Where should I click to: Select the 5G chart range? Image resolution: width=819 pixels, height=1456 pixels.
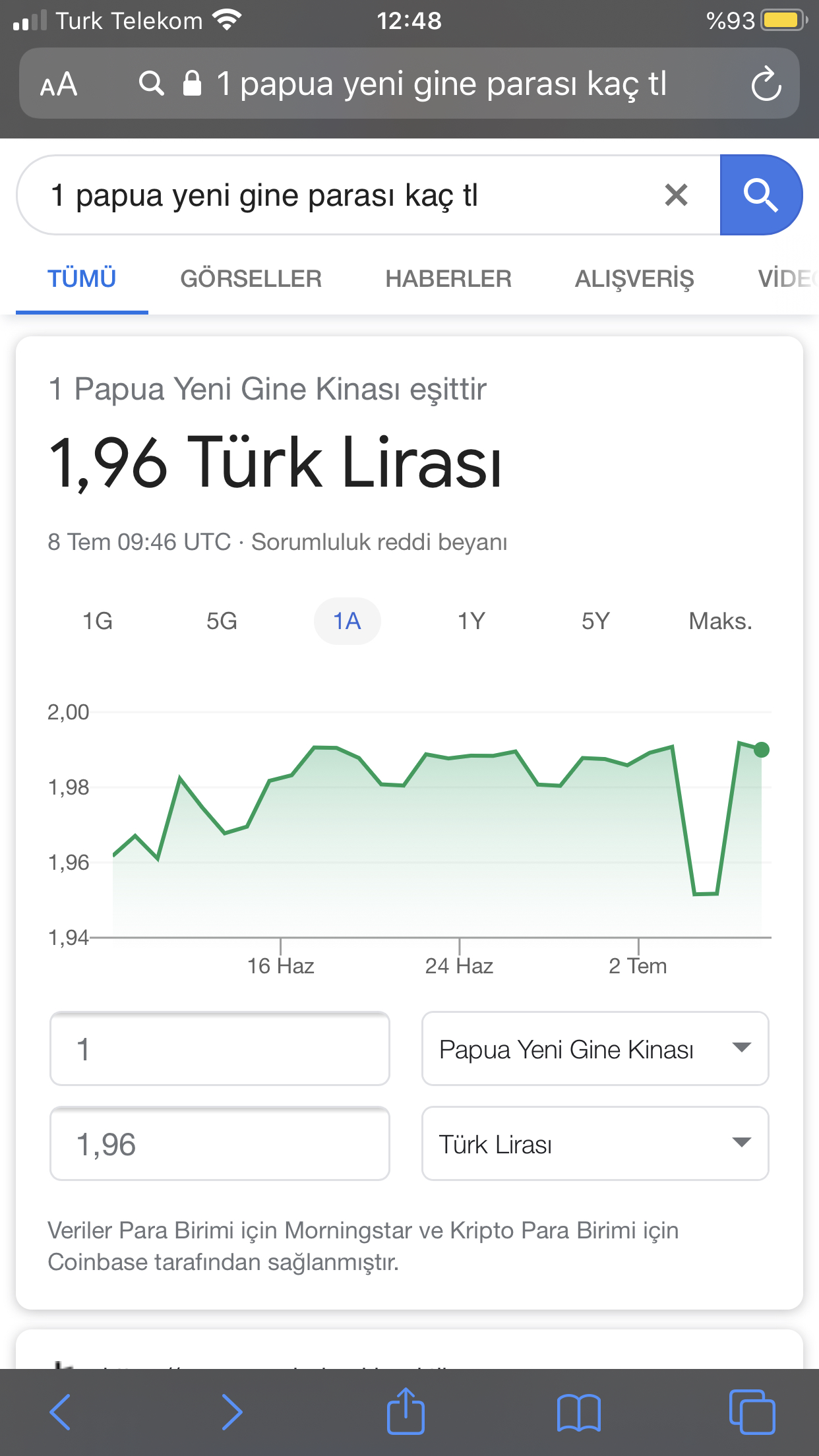coord(222,621)
